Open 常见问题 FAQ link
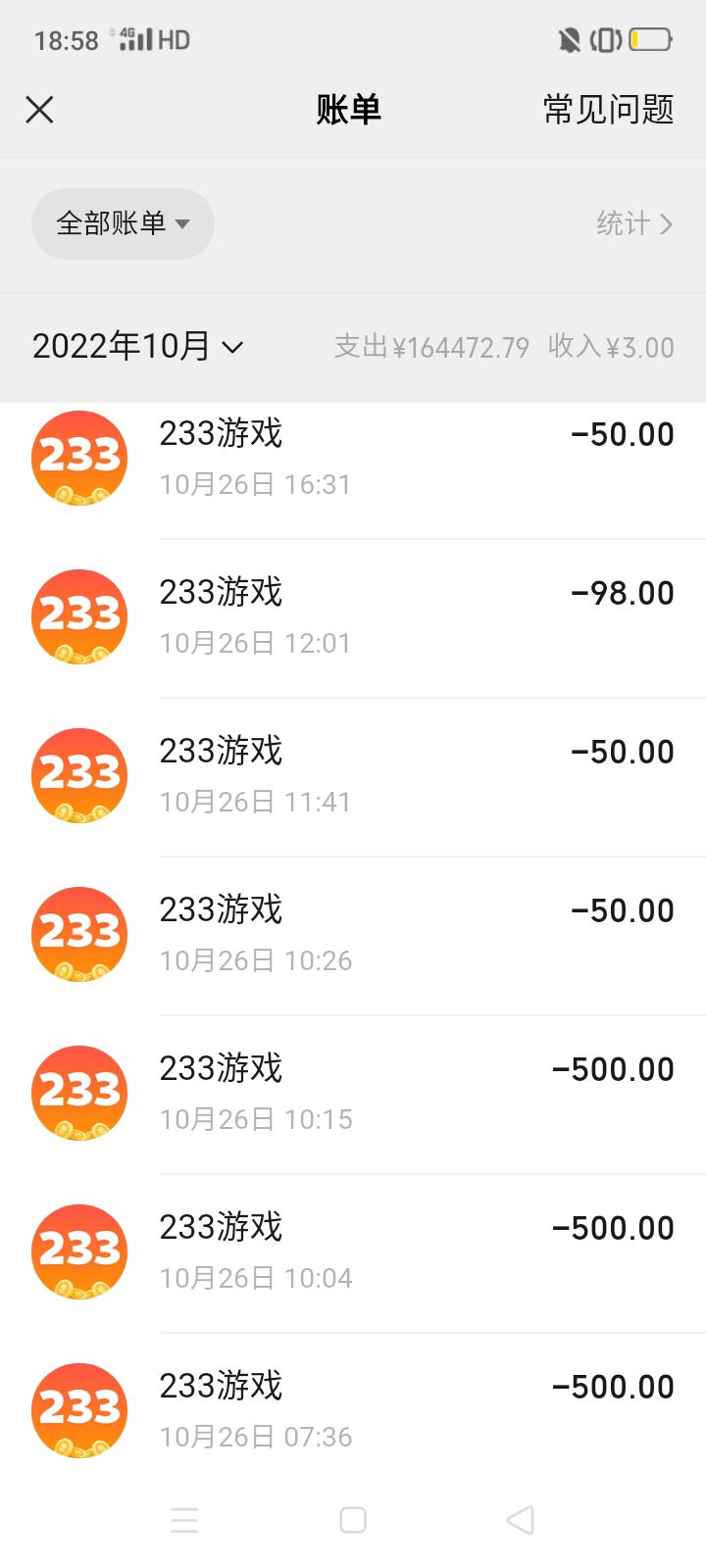The image size is (706, 1568). click(608, 110)
